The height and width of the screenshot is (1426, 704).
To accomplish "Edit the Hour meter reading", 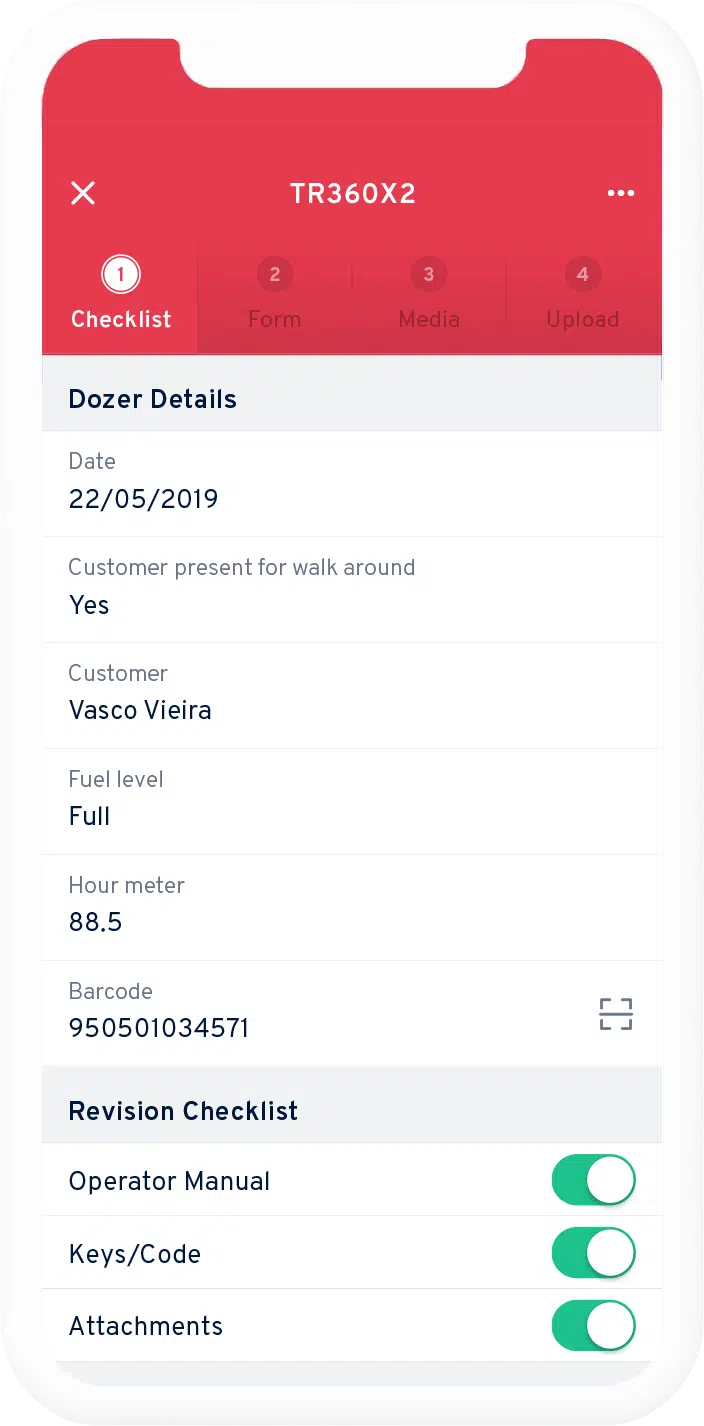I will click(351, 908).
